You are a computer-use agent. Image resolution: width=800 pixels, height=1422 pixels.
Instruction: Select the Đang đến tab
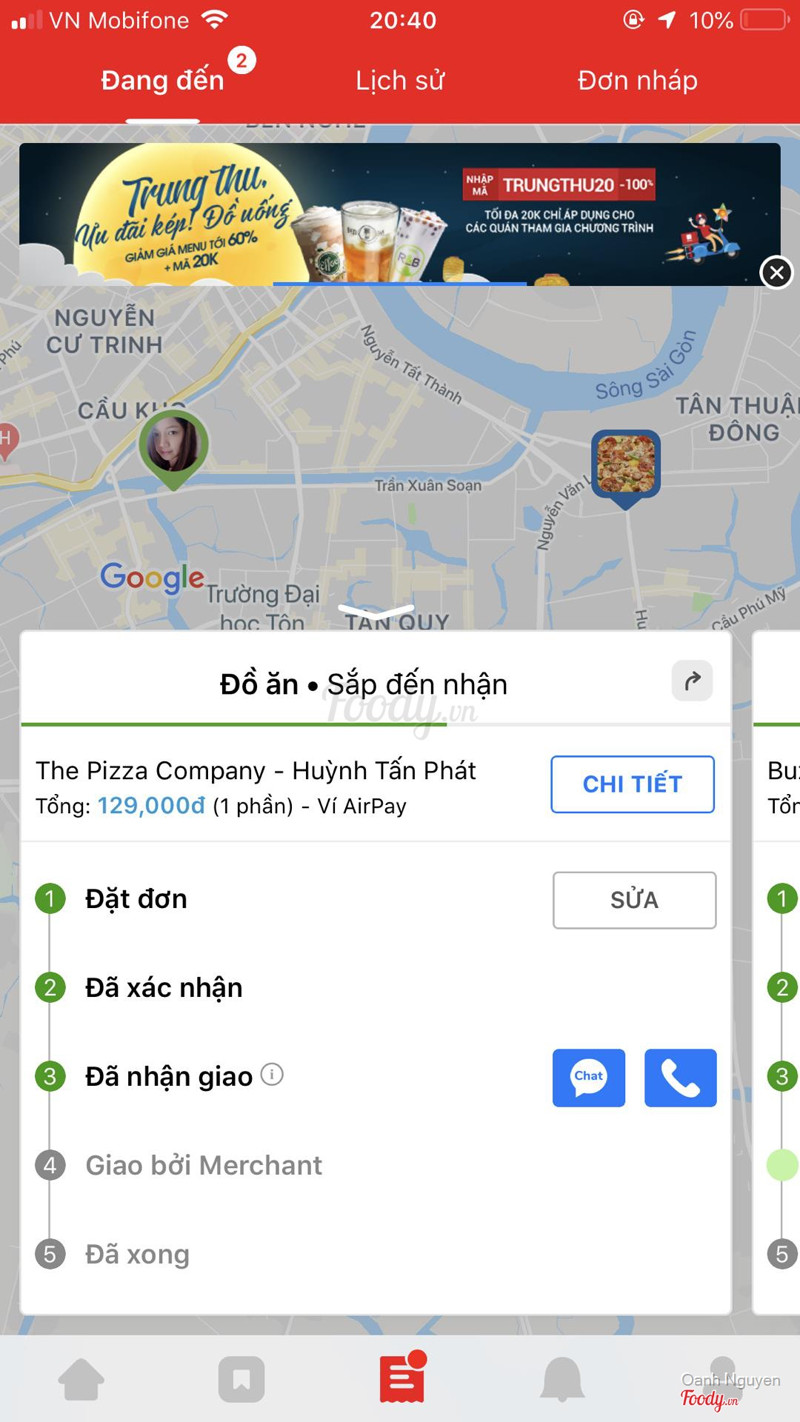pyautogui.click(x=163, y=81)
